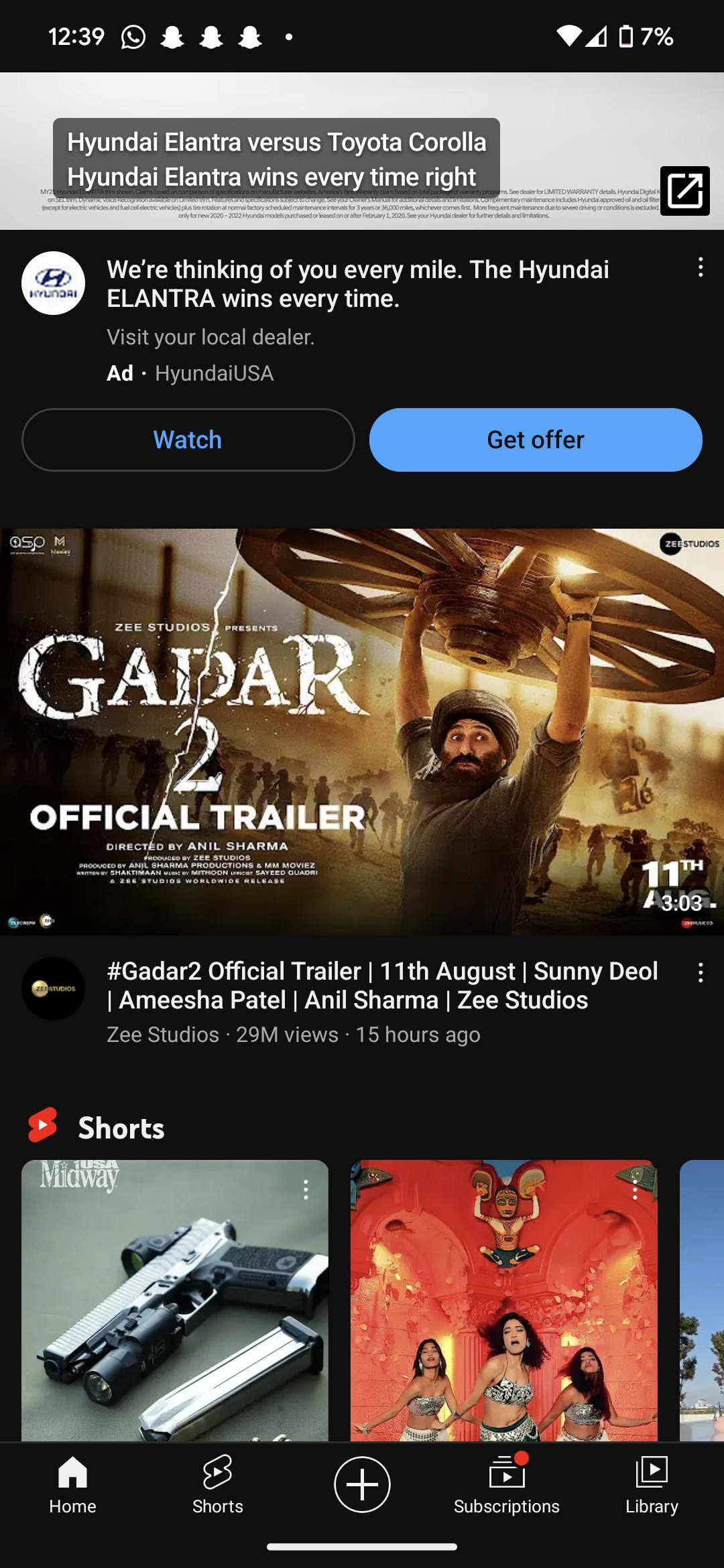Open the HyundaiUSA channel avatar
The image size is (724, 1568).
[x=54, y=283]
